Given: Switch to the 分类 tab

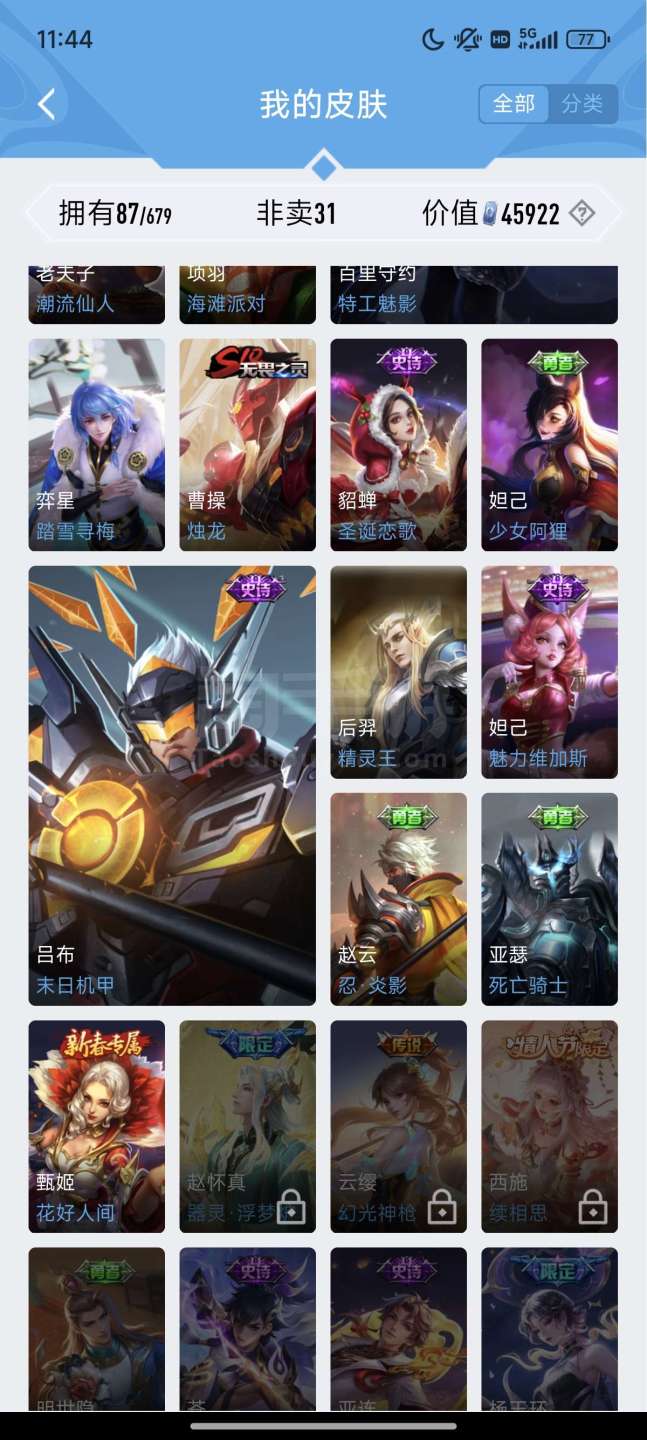Looking at the screenshot, I should [582, 104].
